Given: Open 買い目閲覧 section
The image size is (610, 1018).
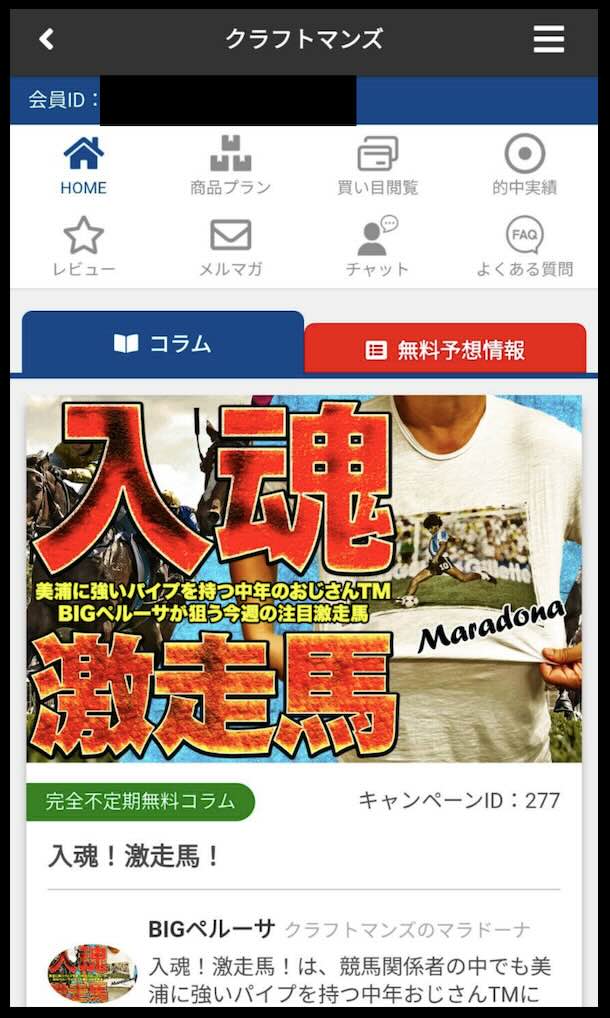Looking at the screenshot, I should 378,166.
